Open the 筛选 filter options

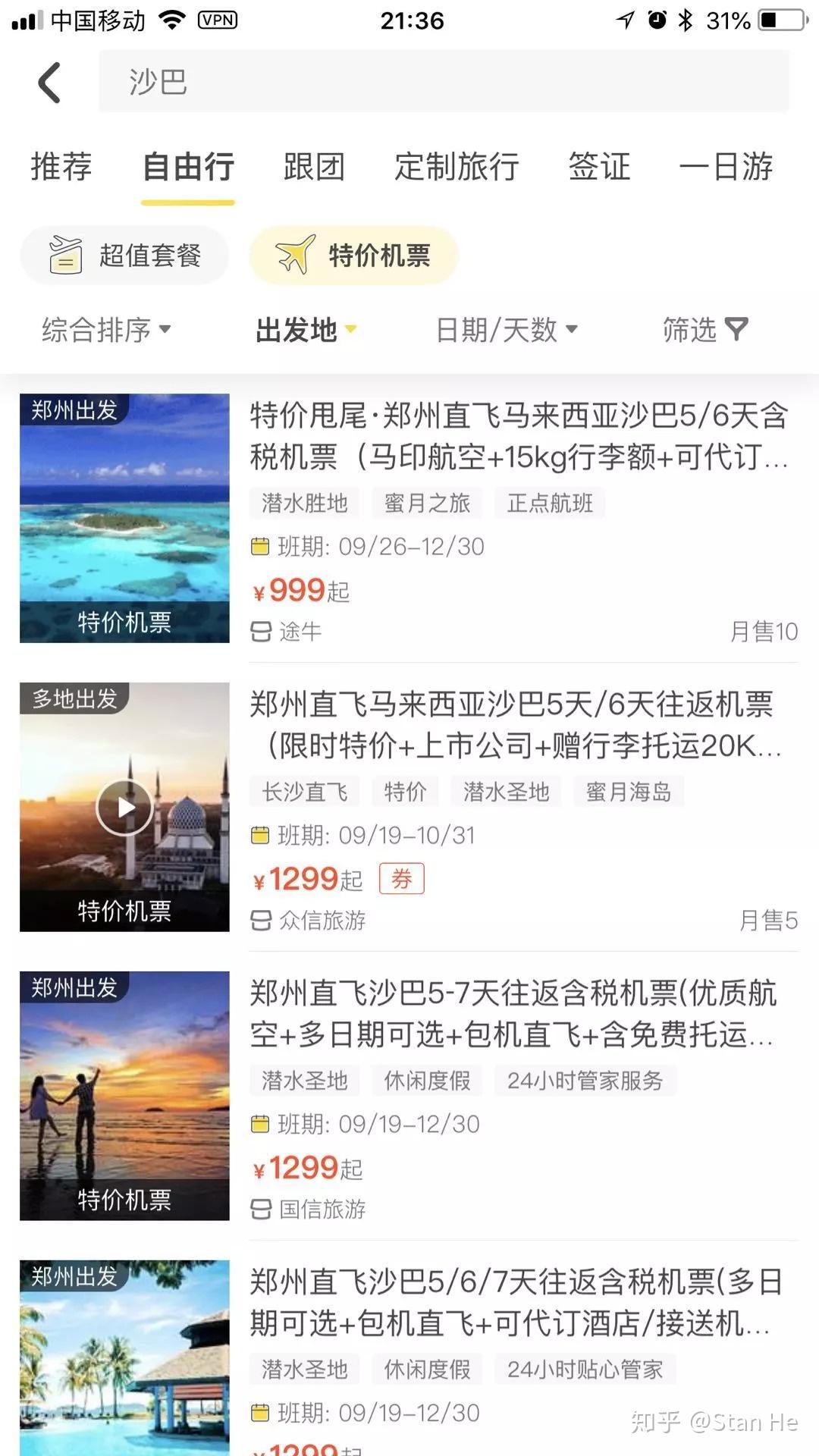coord(704,330)
